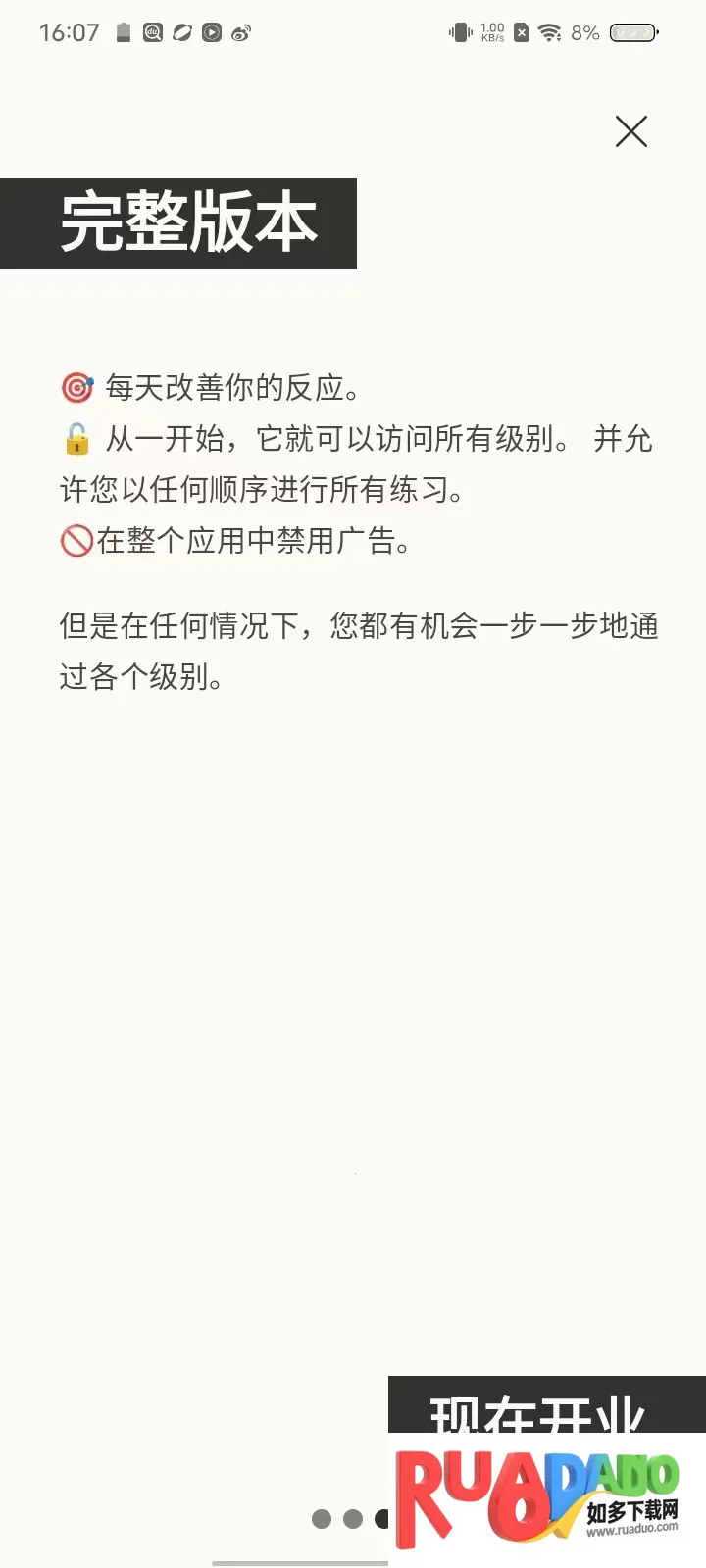Tap the 完整版本 heading banner

pyautogui.click(x=179, y=221)
